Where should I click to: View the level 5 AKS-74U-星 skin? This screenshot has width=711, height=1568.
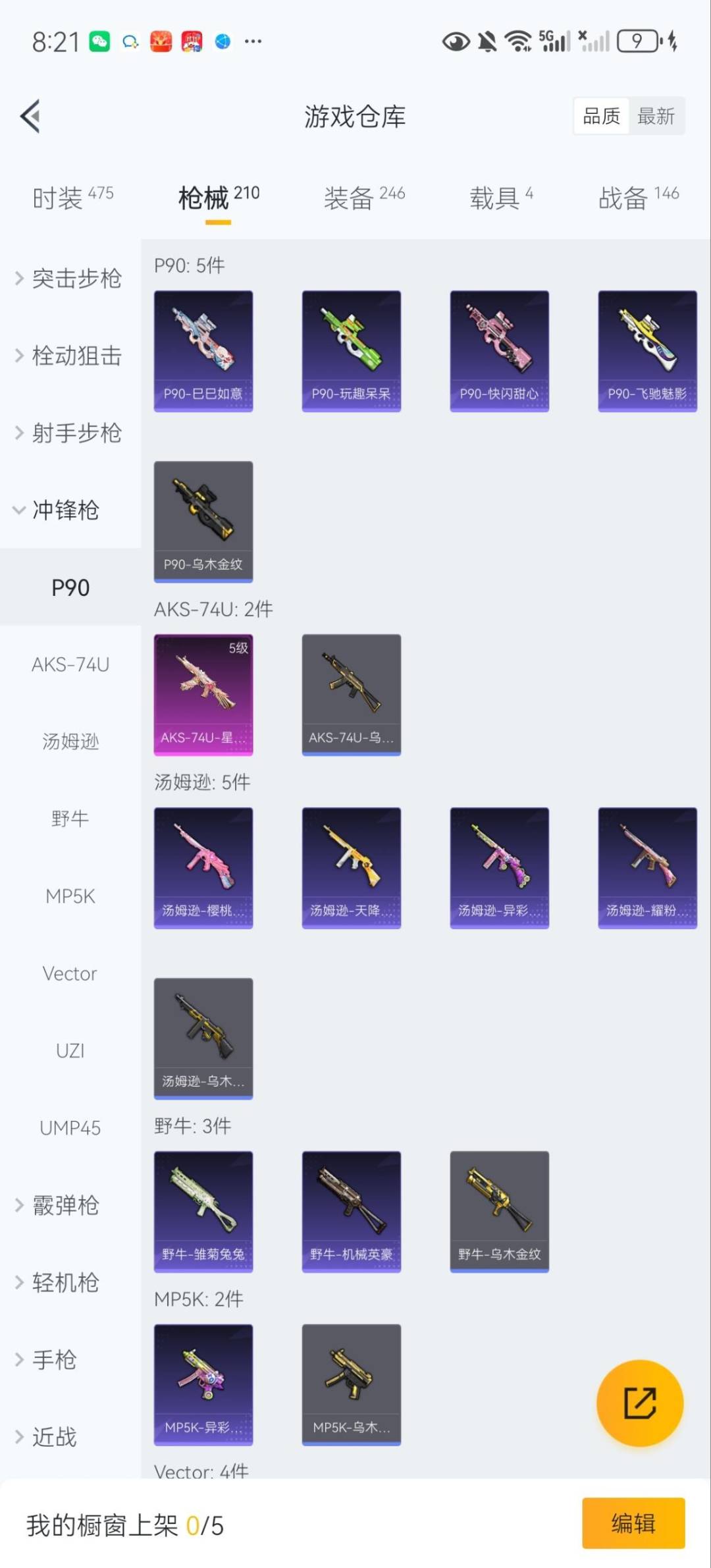coord(203,694)
